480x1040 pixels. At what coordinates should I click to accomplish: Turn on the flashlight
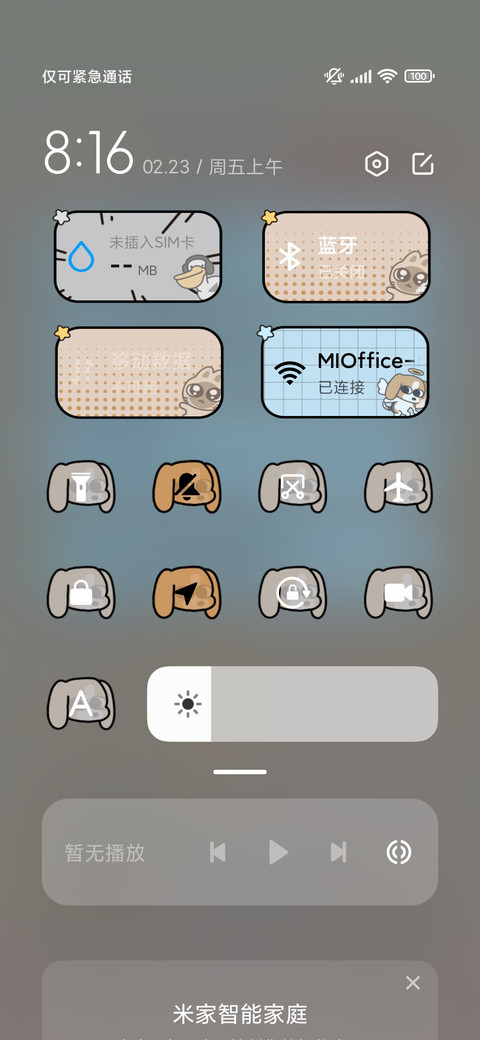81,488
